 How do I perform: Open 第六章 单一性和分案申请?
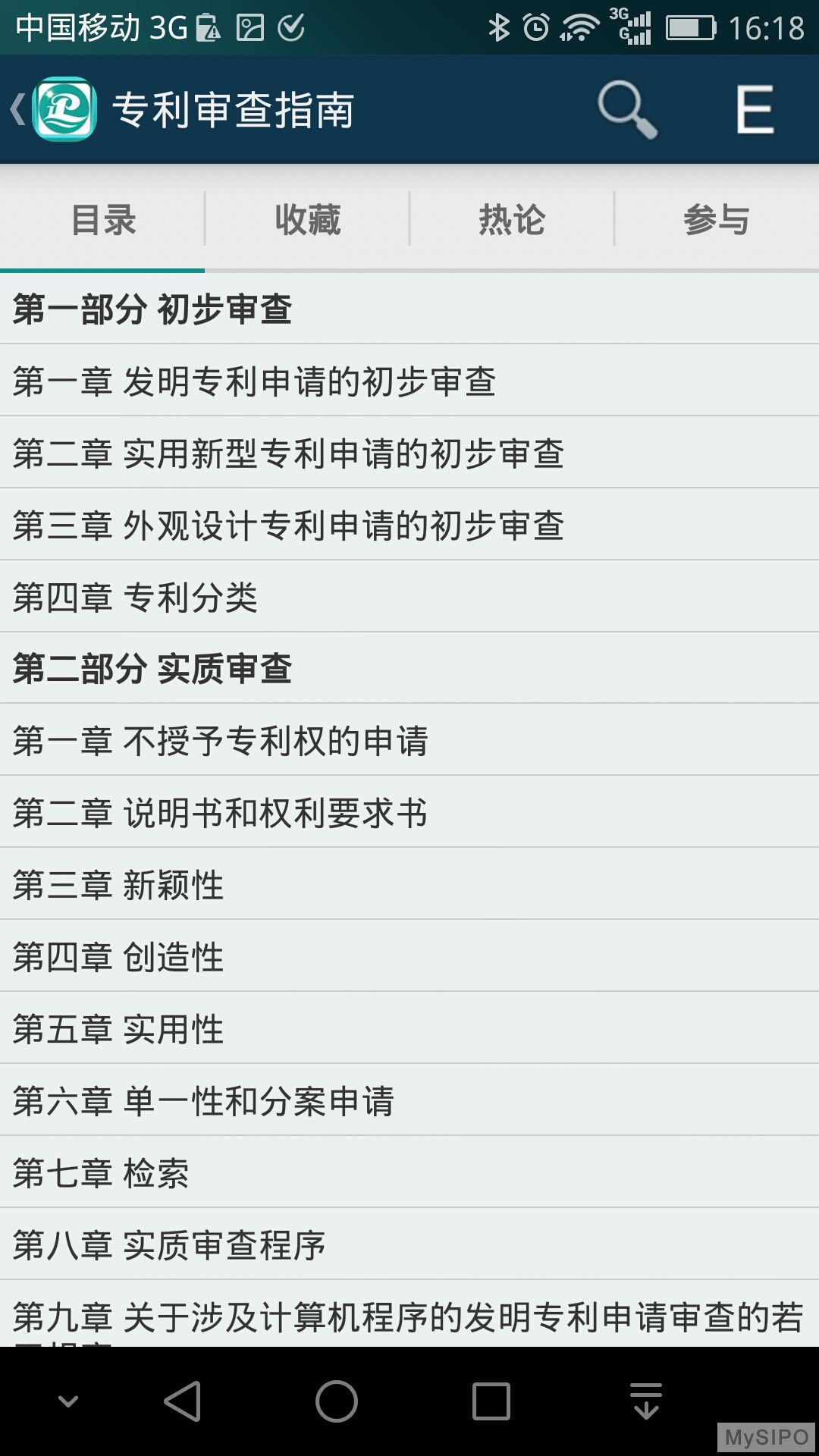point(409,1100)
